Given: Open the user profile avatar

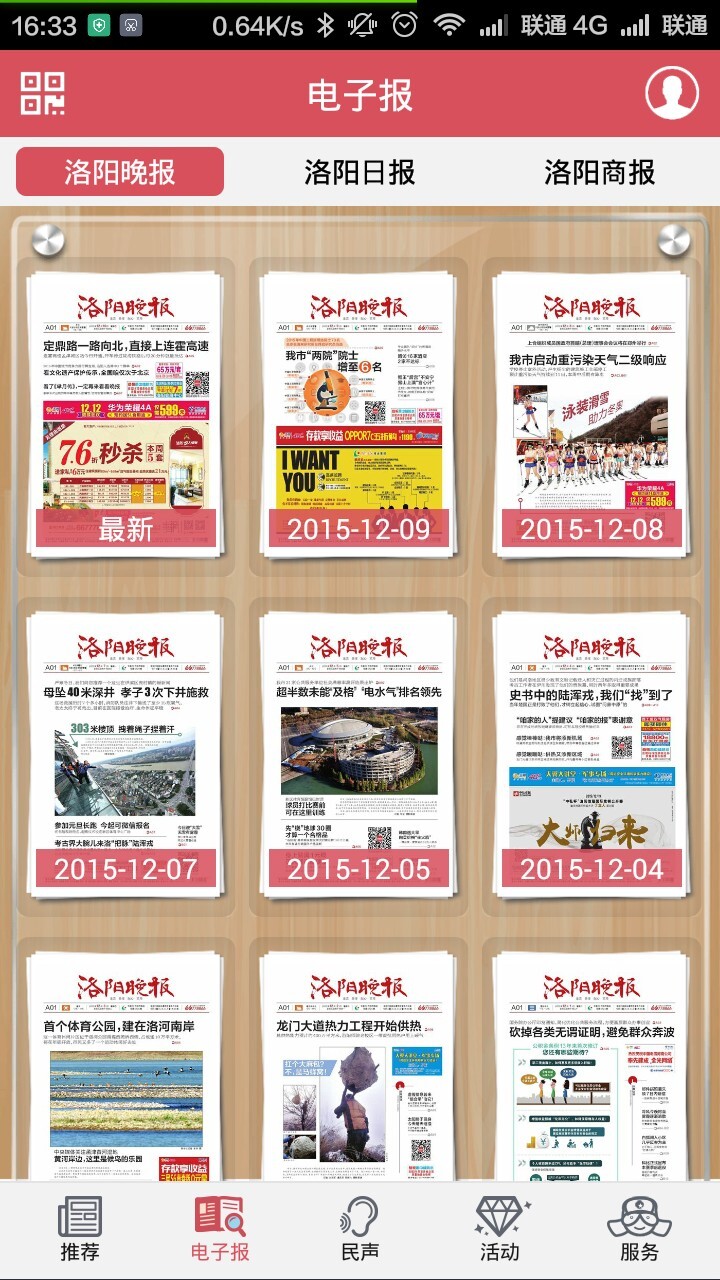Looking at the screenshot, I should pos(672,92).
